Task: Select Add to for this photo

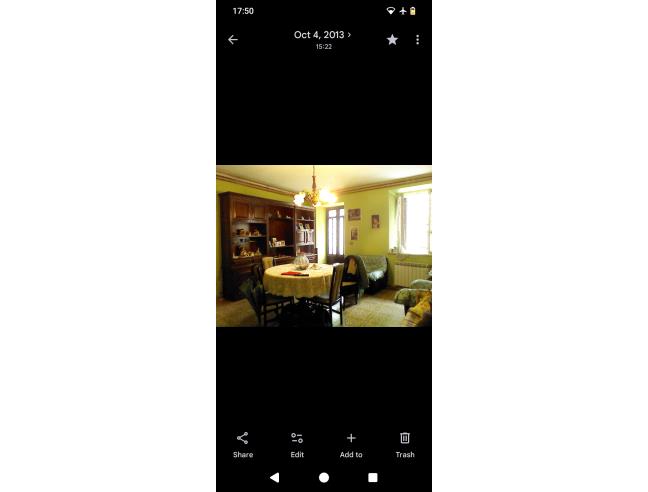Action: pos(351,444)
